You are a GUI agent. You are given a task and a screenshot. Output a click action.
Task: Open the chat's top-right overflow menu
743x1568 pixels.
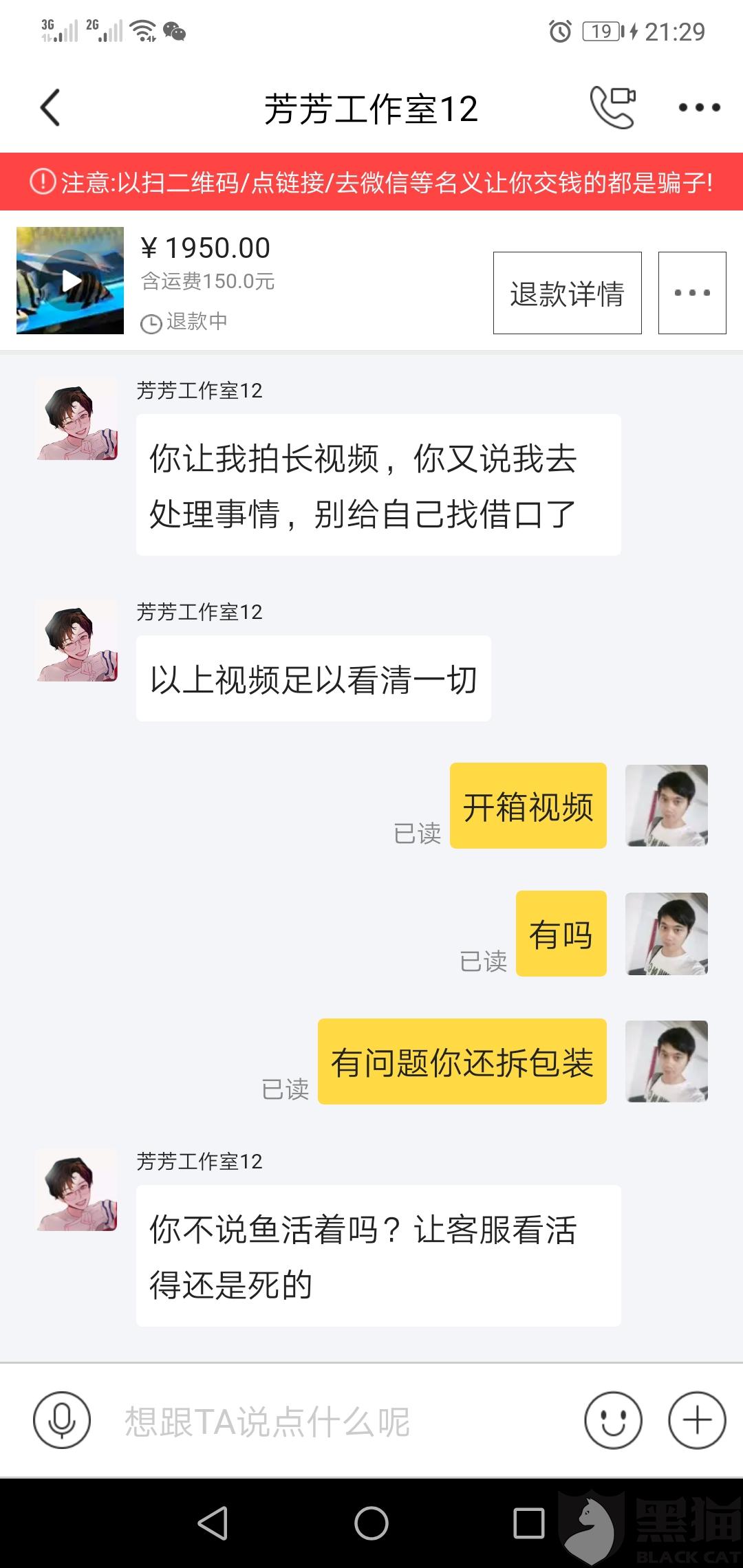699,107
